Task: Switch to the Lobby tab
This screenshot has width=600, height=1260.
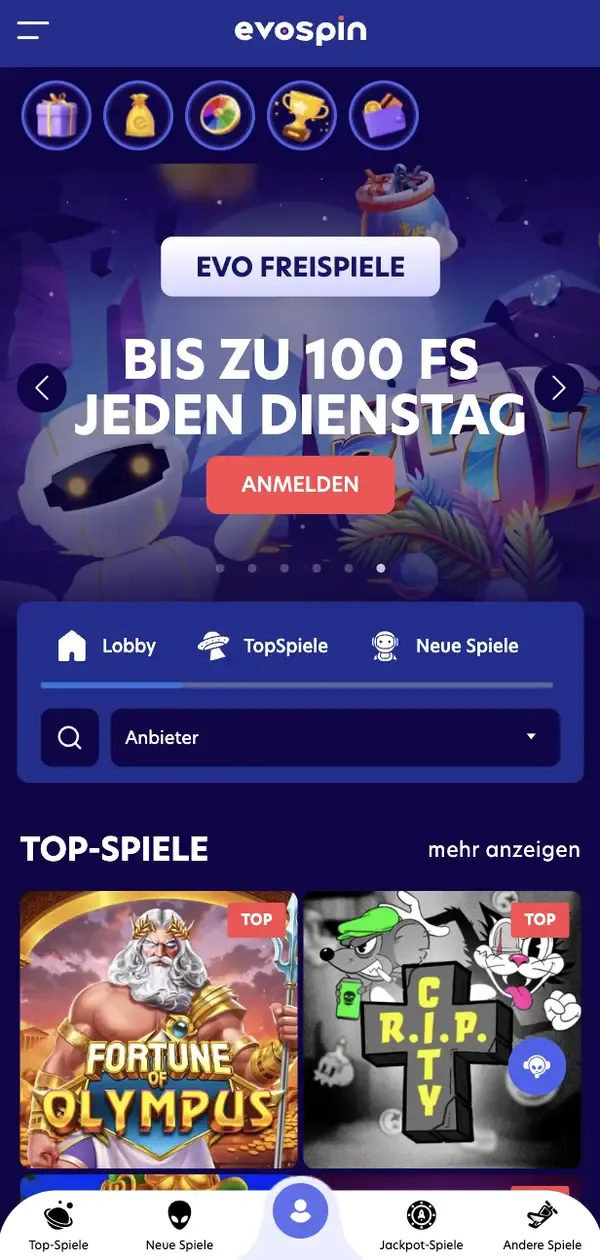Action: click(x=107, y=646)
